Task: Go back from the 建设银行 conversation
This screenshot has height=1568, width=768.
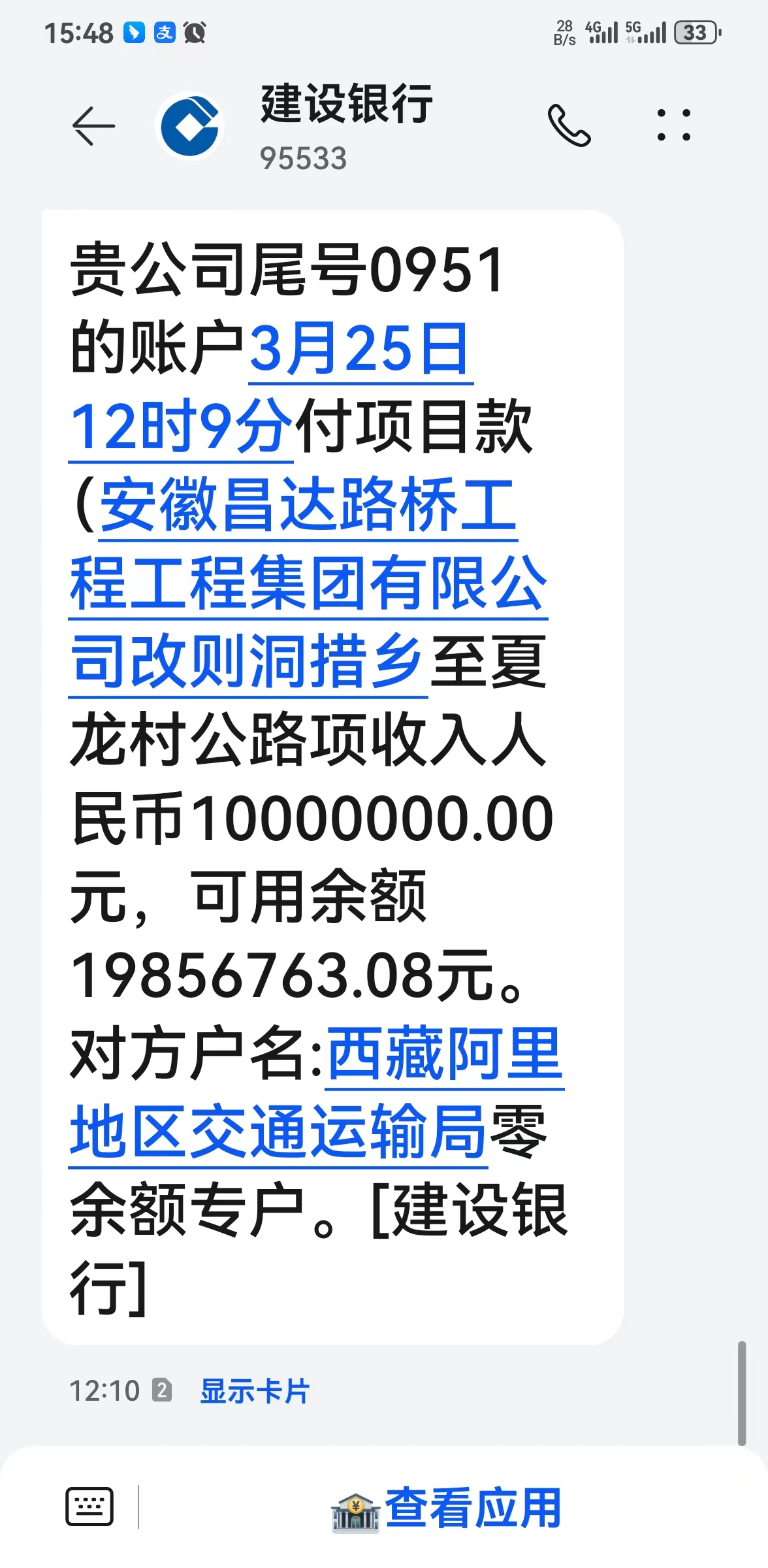Action: [93, 125]
